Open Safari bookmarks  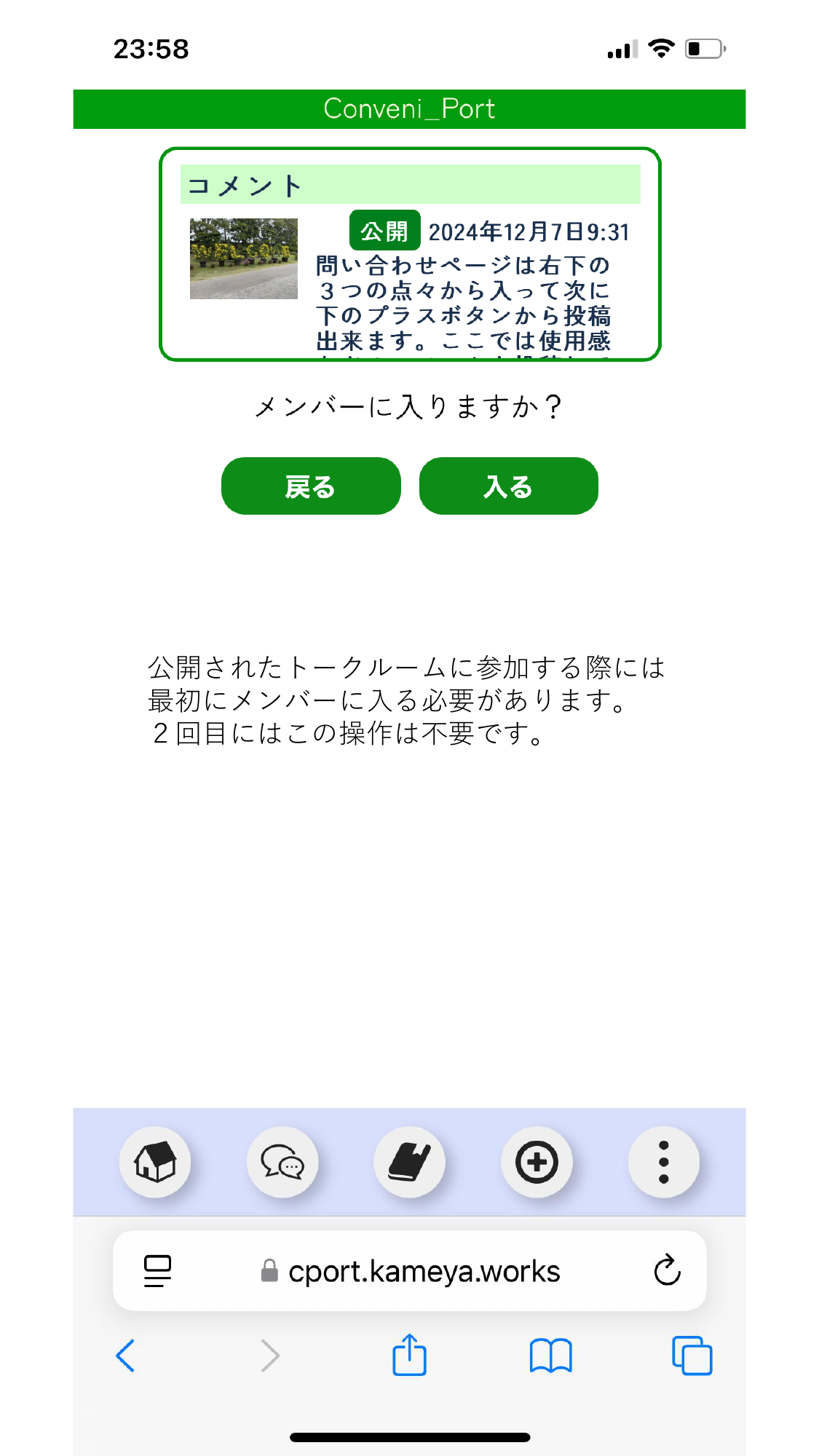[550, 1356]
